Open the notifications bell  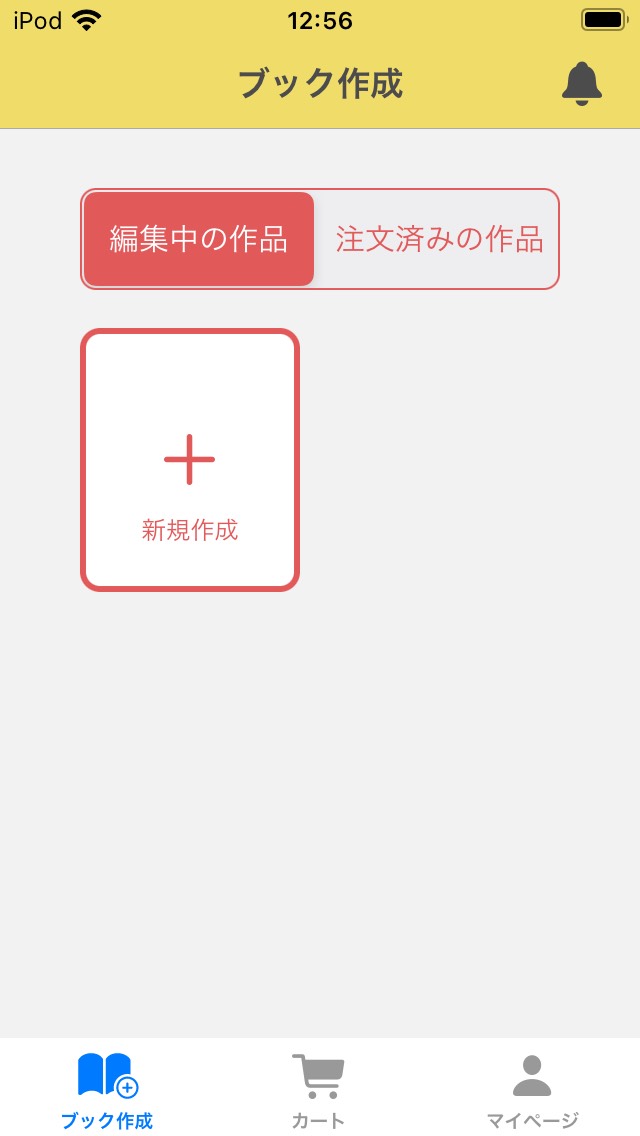[581, 84]
